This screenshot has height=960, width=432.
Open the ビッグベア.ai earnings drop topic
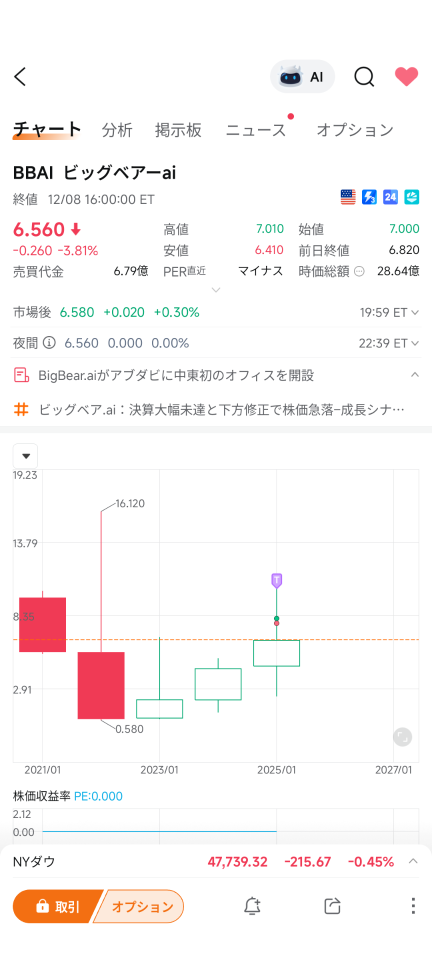tap(216, 409)
